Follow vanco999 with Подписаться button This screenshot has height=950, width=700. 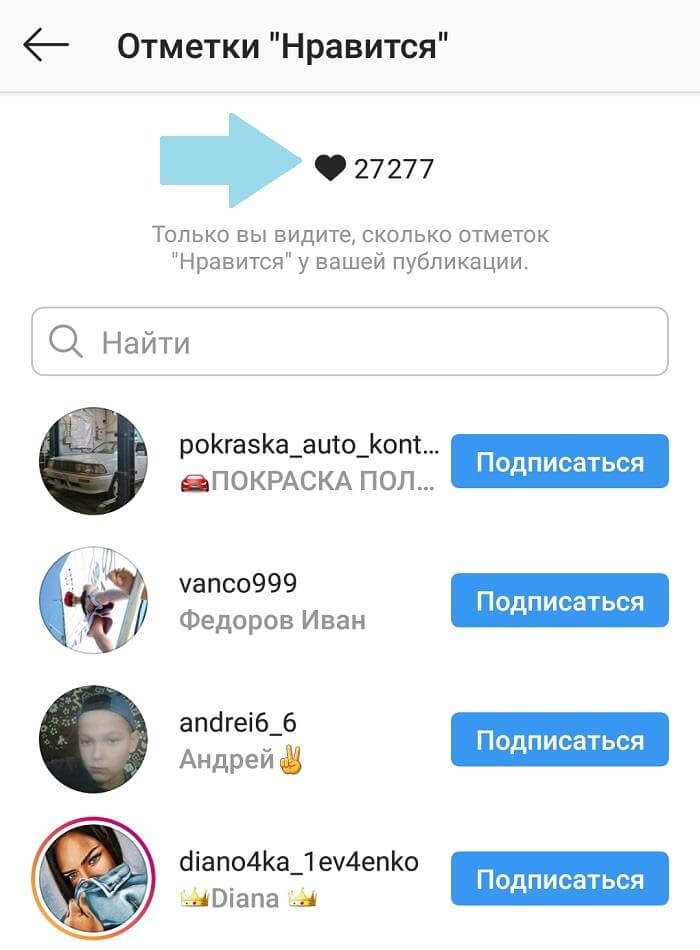[x=559, y=601]
